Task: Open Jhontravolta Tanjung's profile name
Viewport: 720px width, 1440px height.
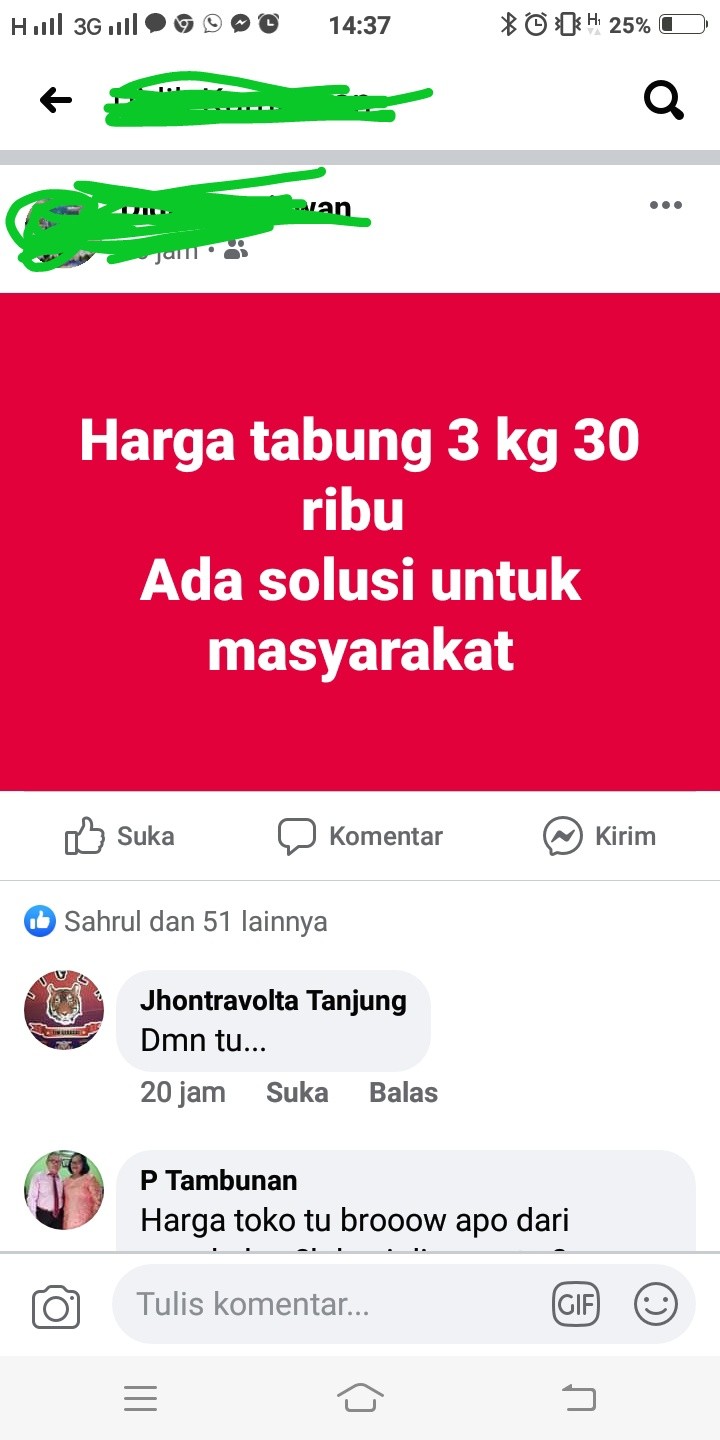Action: pyautogui.click(x=273, y=1001)
